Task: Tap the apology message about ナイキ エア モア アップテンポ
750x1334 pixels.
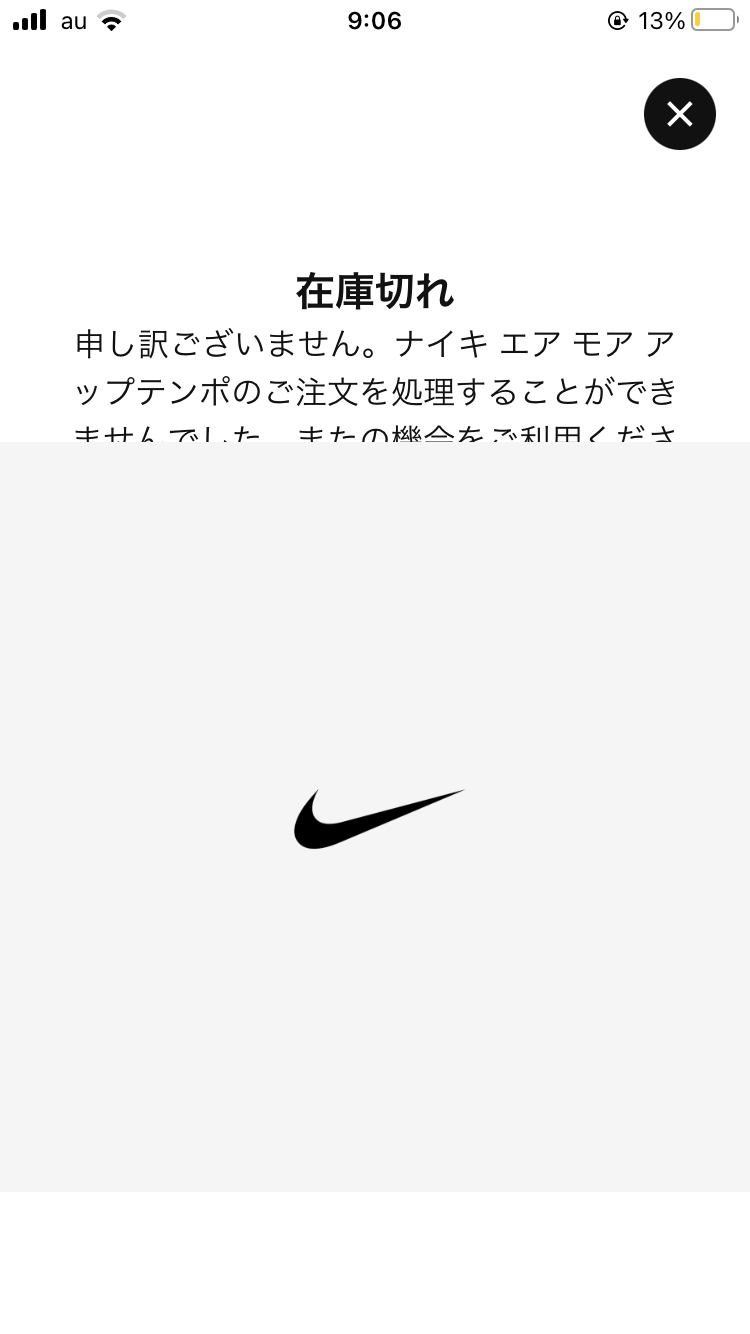Action: coord(375,367)
